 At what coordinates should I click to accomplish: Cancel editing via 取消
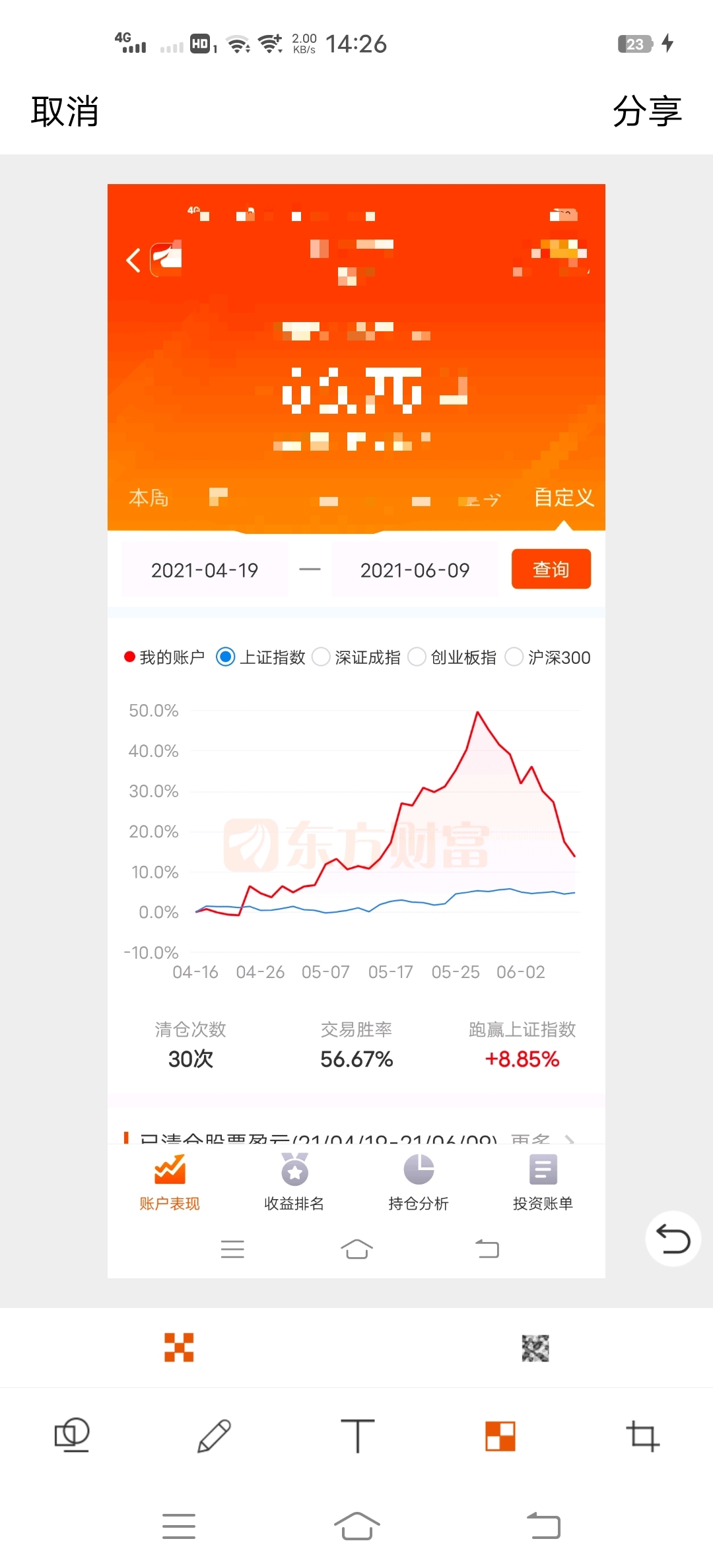click(x=65, y=111)
